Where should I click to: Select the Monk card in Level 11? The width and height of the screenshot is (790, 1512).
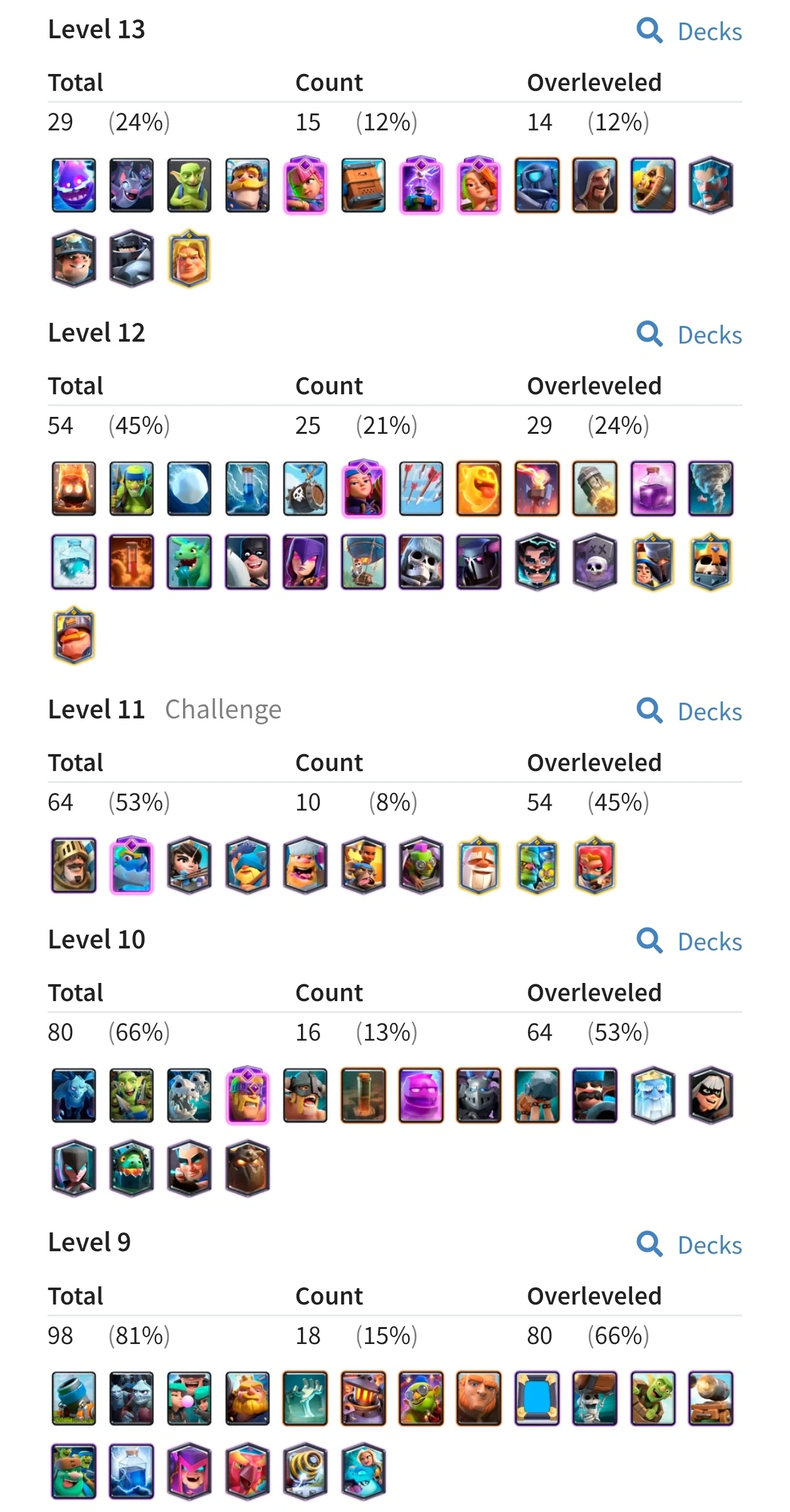click(479, 865)
